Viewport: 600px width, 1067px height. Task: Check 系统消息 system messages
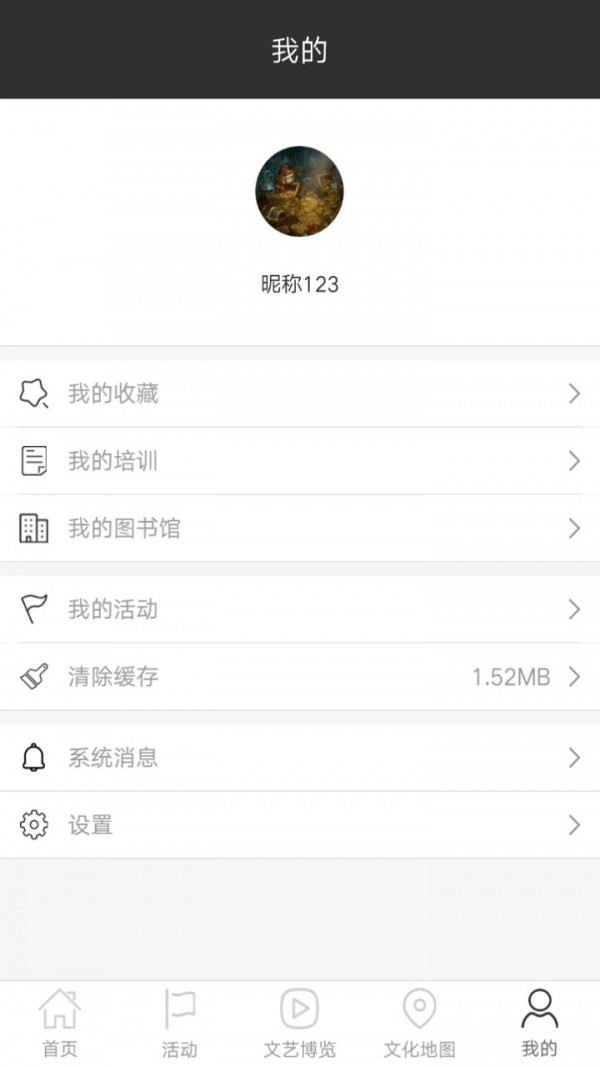tap(300, 758)
